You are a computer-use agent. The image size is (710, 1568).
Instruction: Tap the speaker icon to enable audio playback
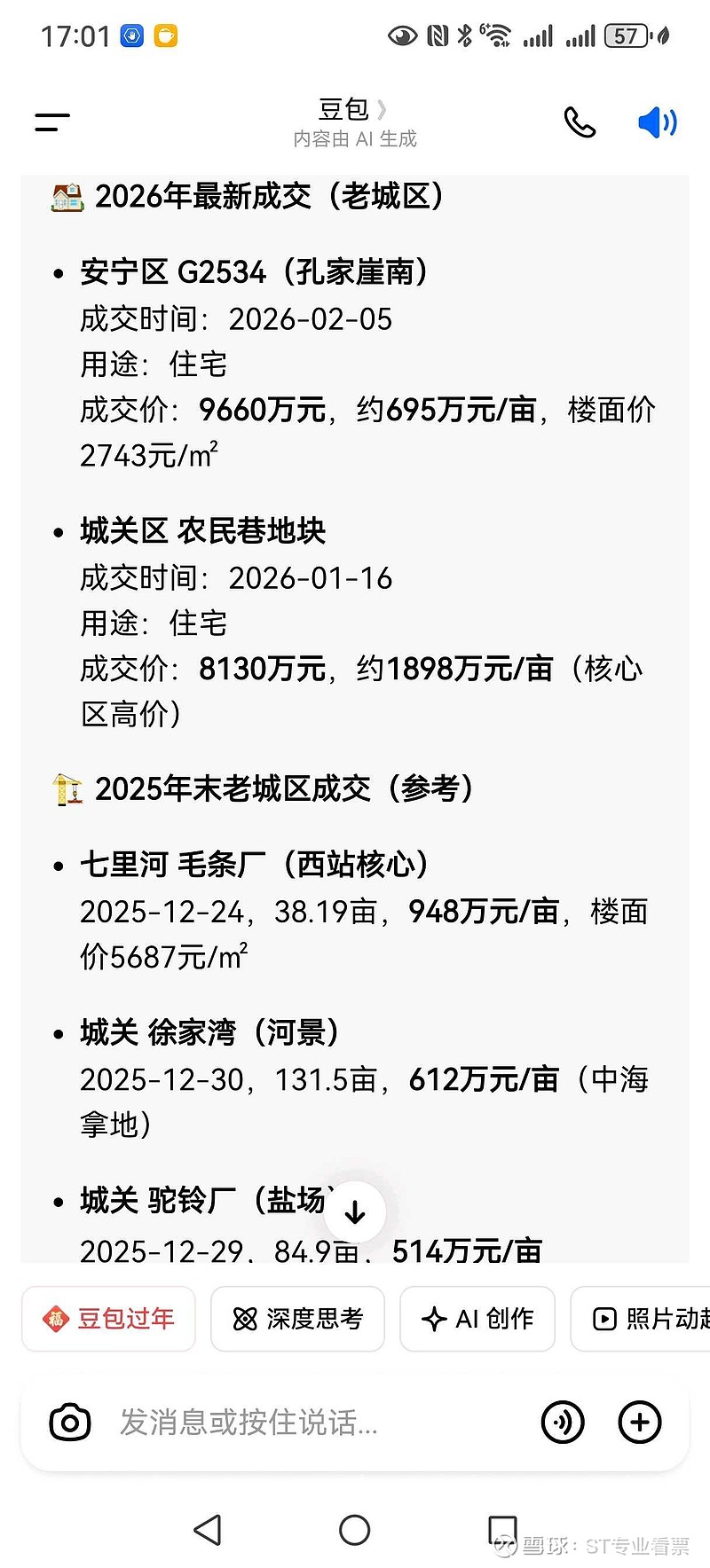655,122
